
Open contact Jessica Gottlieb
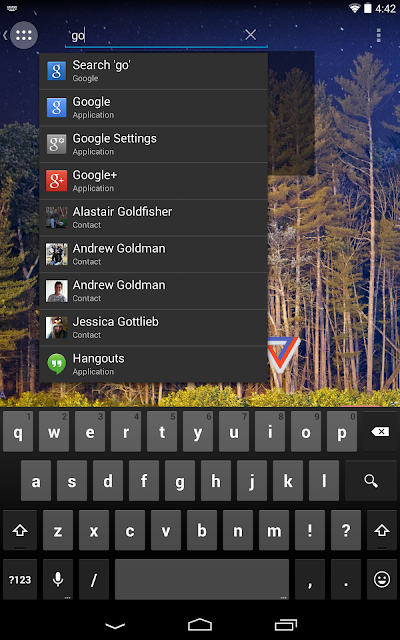(x=153, y=328)
